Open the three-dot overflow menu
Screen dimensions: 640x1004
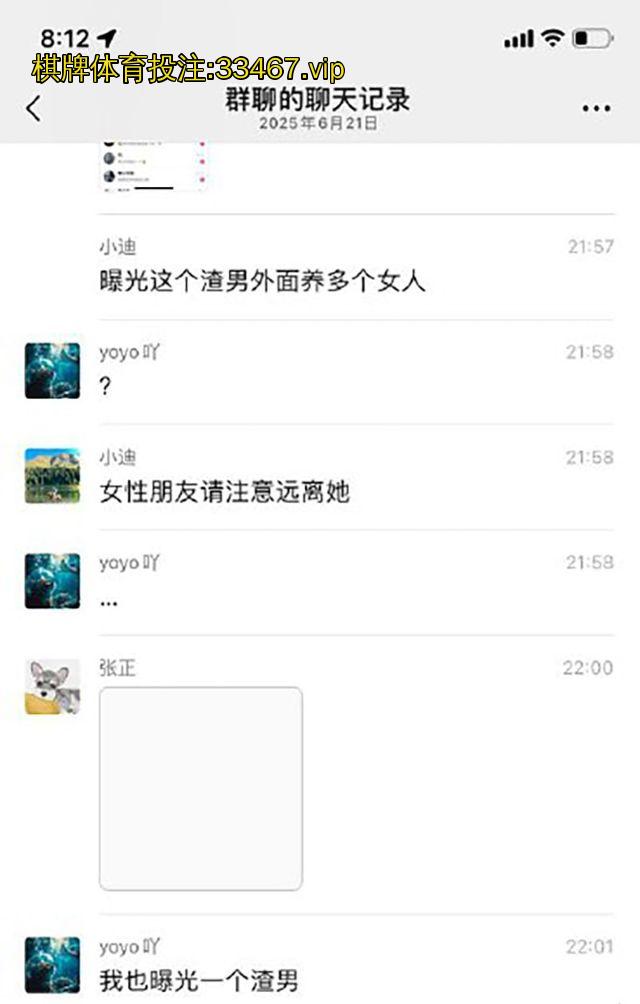tap(596, 109)
